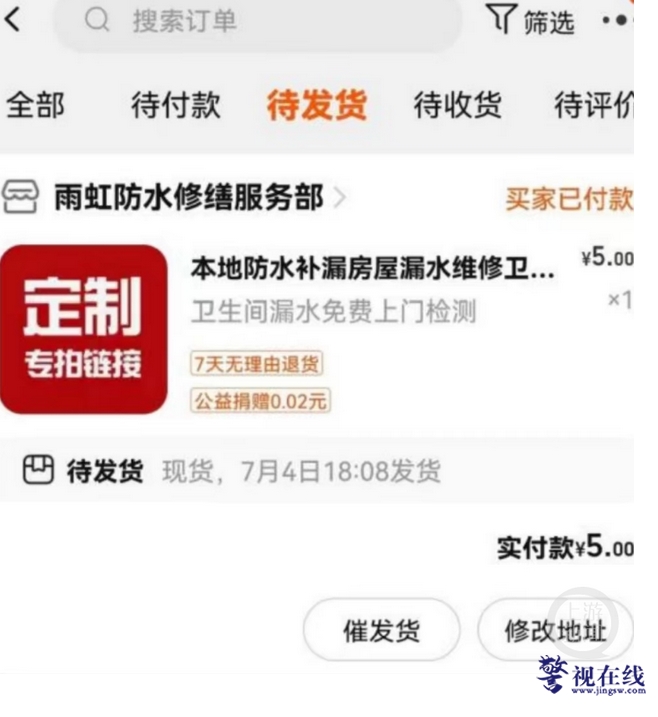The height and width of the screenshot is (717, 658).
Task: Switch to the 待收货 tab
Action: click(457, 105)
